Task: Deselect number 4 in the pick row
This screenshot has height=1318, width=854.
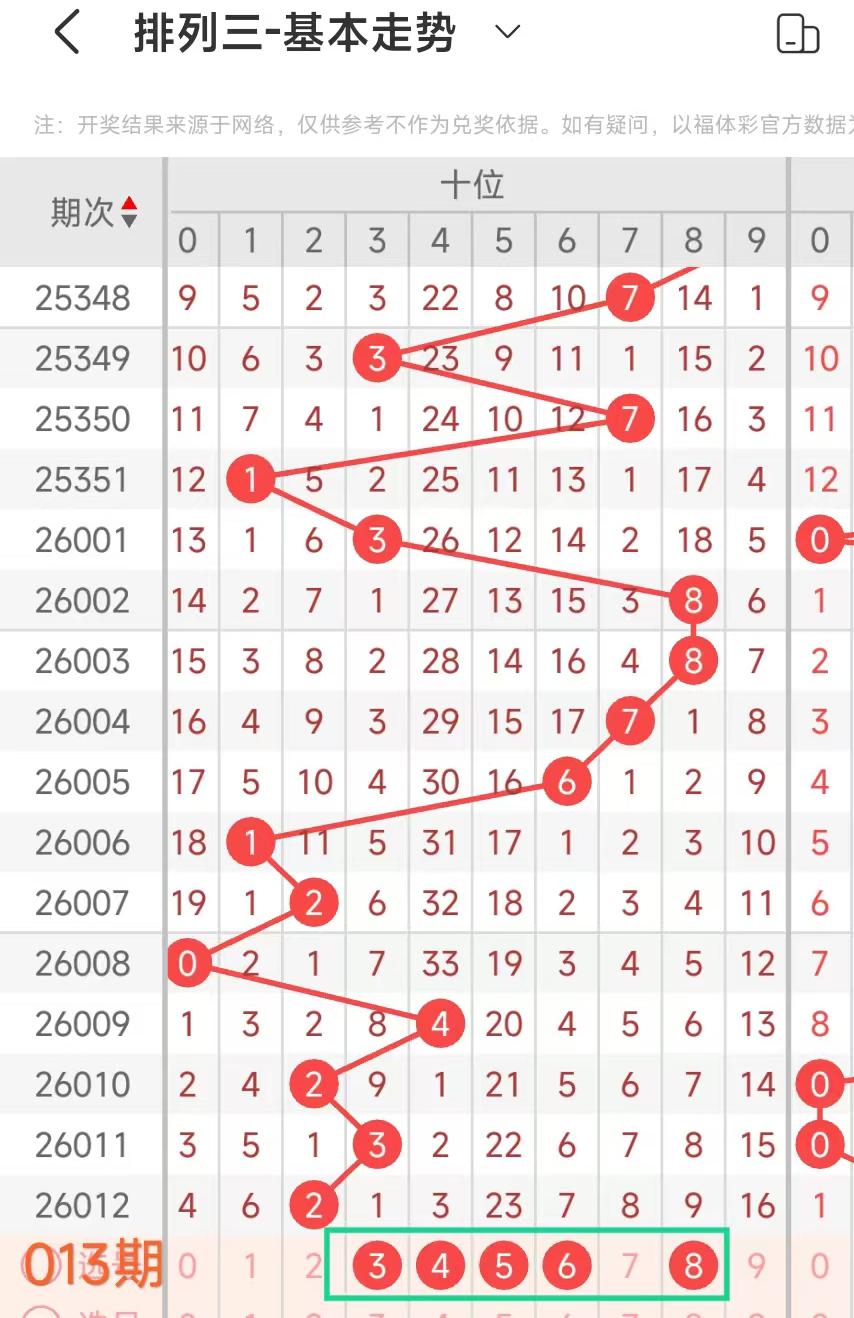Action: [x=440, y=1267]
